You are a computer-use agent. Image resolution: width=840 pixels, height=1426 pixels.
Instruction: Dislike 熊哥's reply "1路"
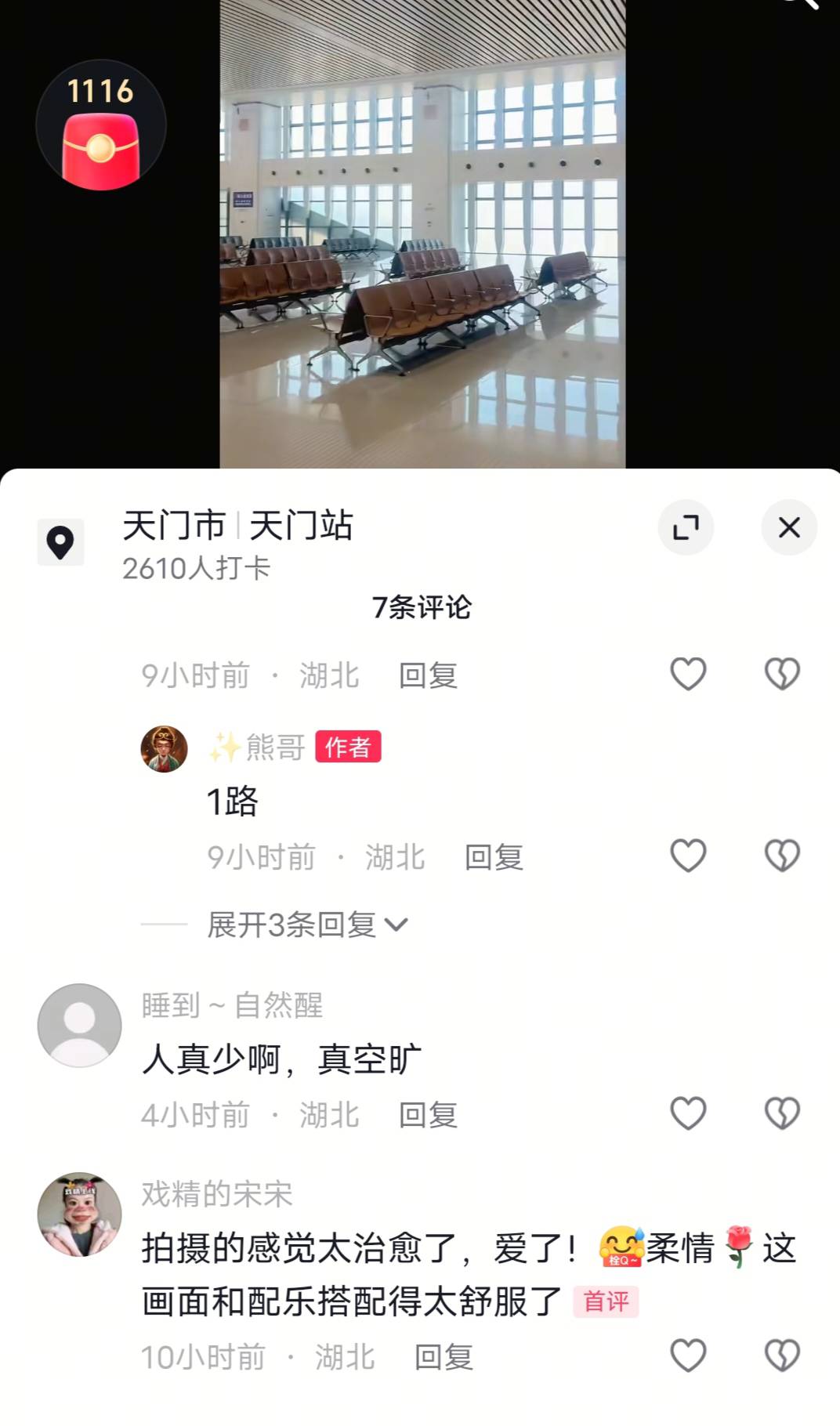tap(782, 856)
